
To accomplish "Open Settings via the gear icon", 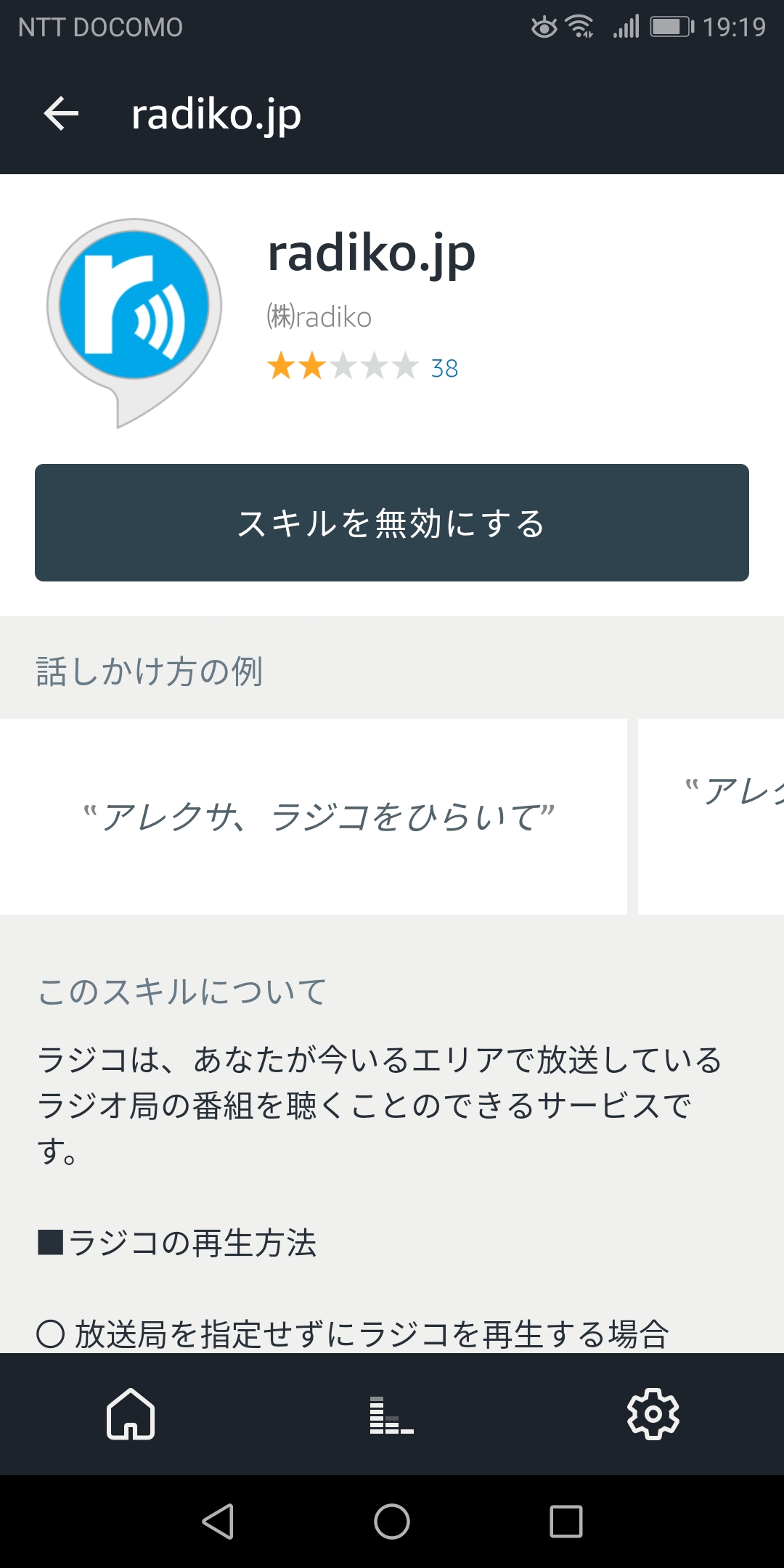I will (652, 1414).
